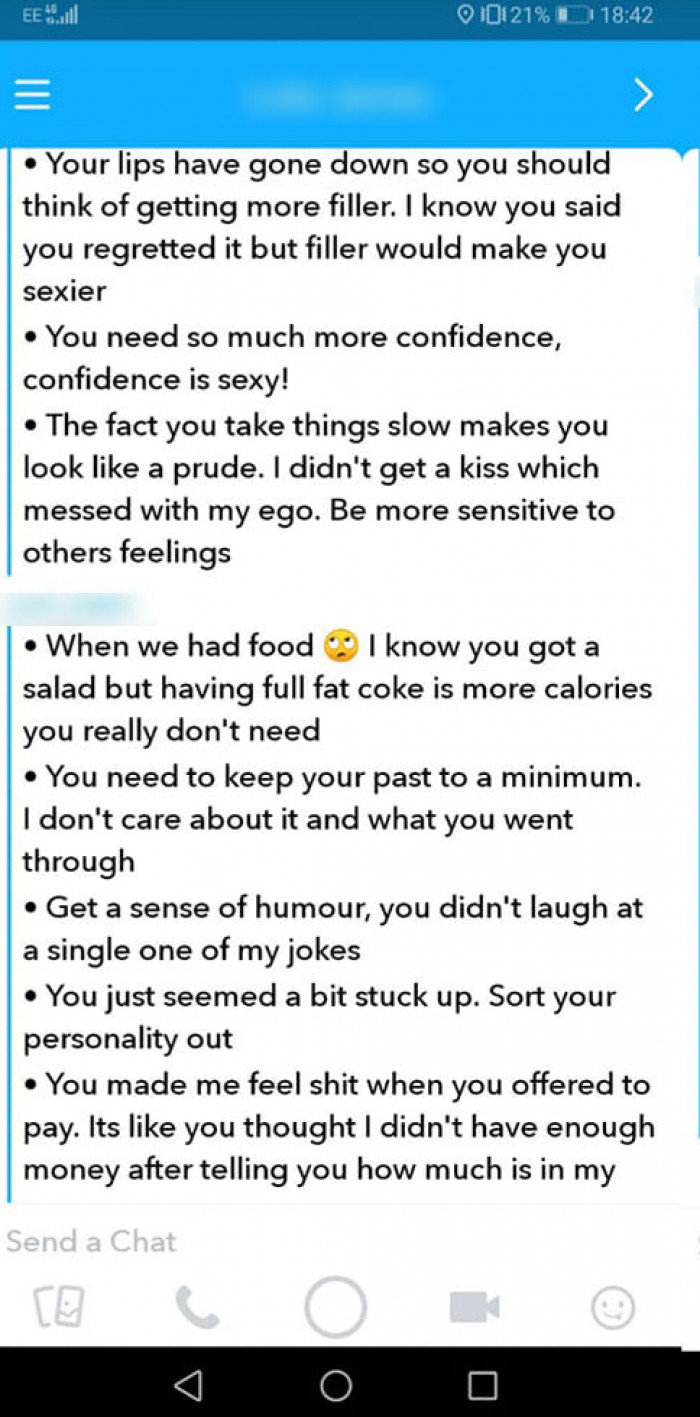Open the emoji sticker picker
This screenshot has width=700, height=1417.
pyautogui.click(x=613, y=1307)
